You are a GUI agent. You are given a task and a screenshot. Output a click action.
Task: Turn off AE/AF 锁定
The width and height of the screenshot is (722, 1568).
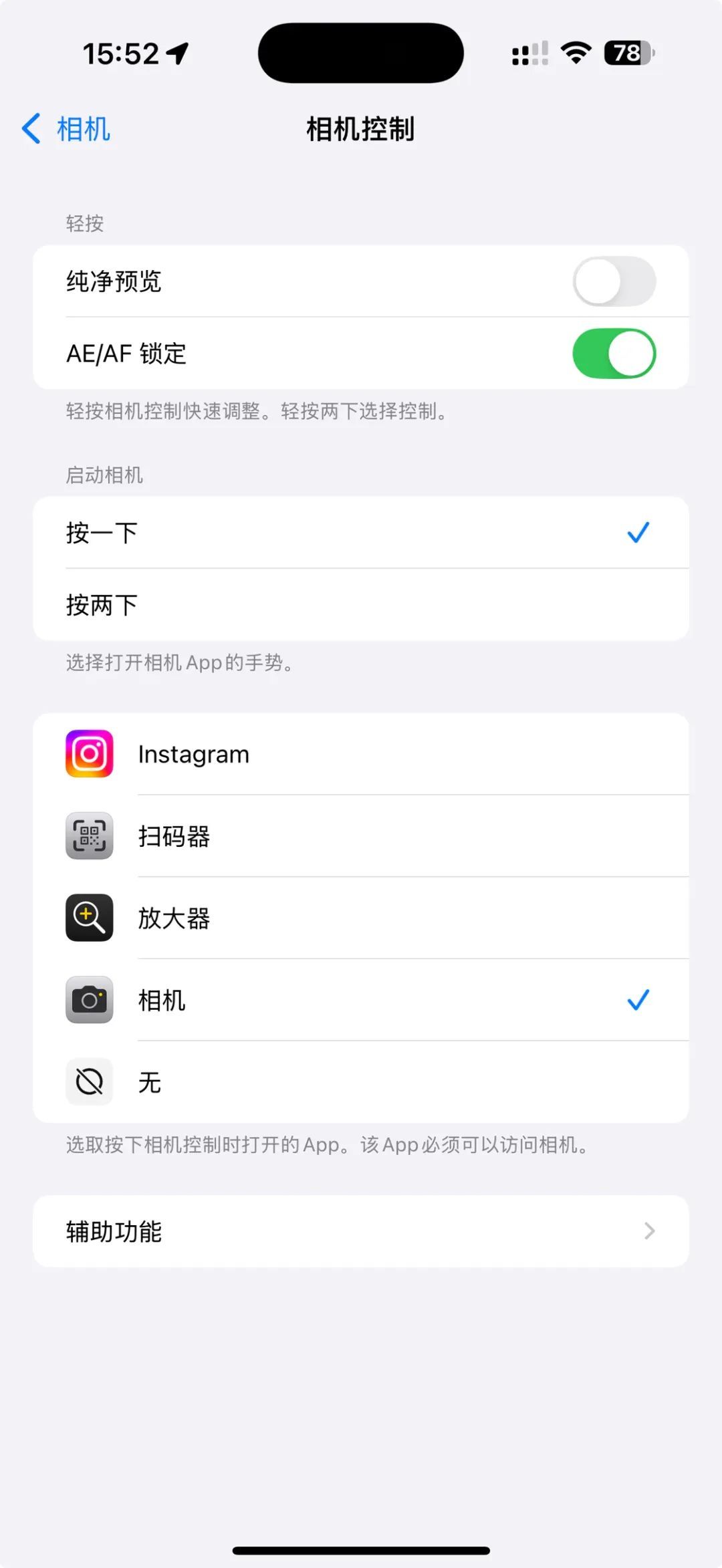point(614,353)
